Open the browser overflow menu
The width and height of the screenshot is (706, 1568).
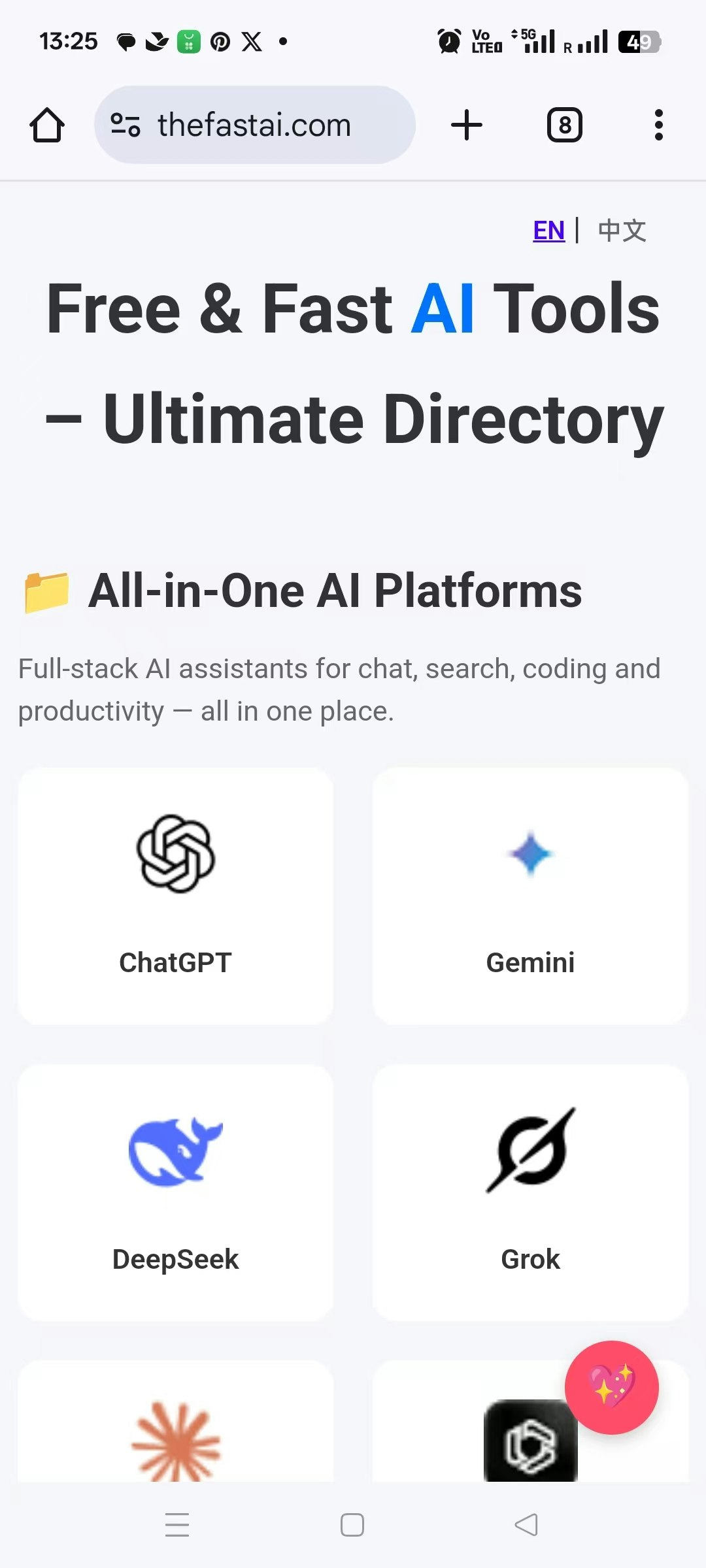[x=658, y=125]
